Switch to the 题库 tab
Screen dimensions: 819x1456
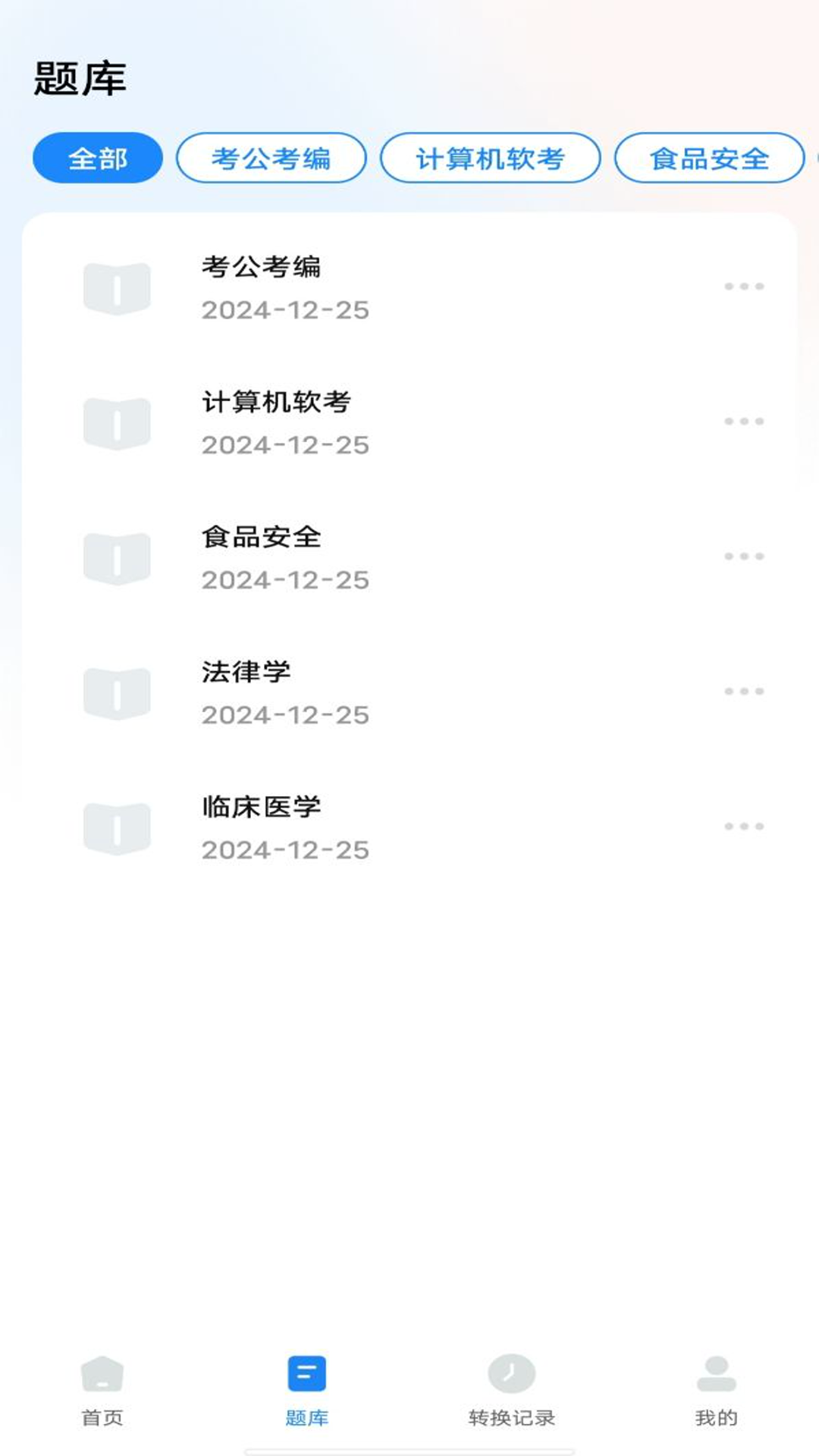pos(307,1389)
